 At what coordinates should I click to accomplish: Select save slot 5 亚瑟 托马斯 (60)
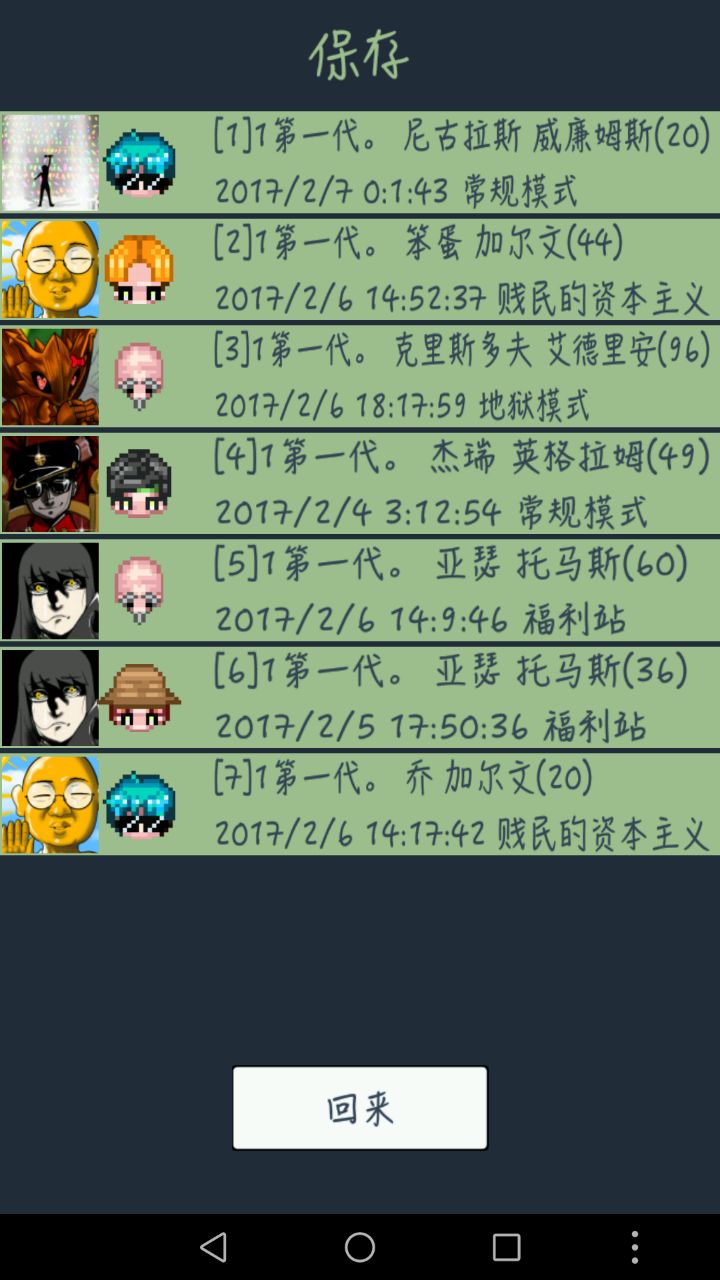coord(360,591)
